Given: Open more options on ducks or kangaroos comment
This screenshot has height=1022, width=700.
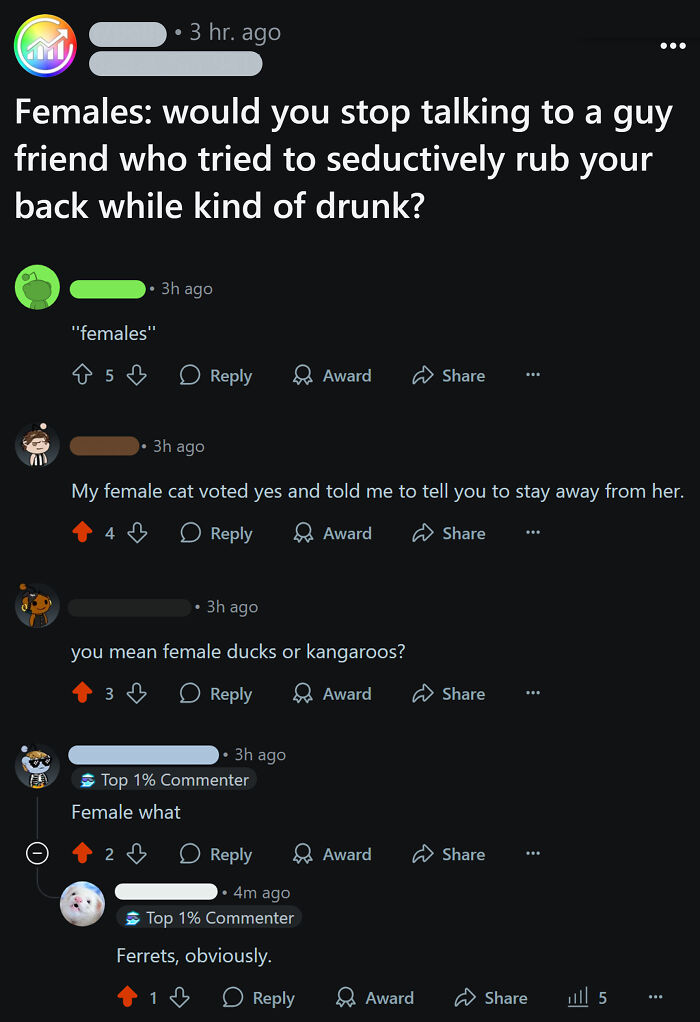Looking at the screenshot, I should click(x=533, y=694).
